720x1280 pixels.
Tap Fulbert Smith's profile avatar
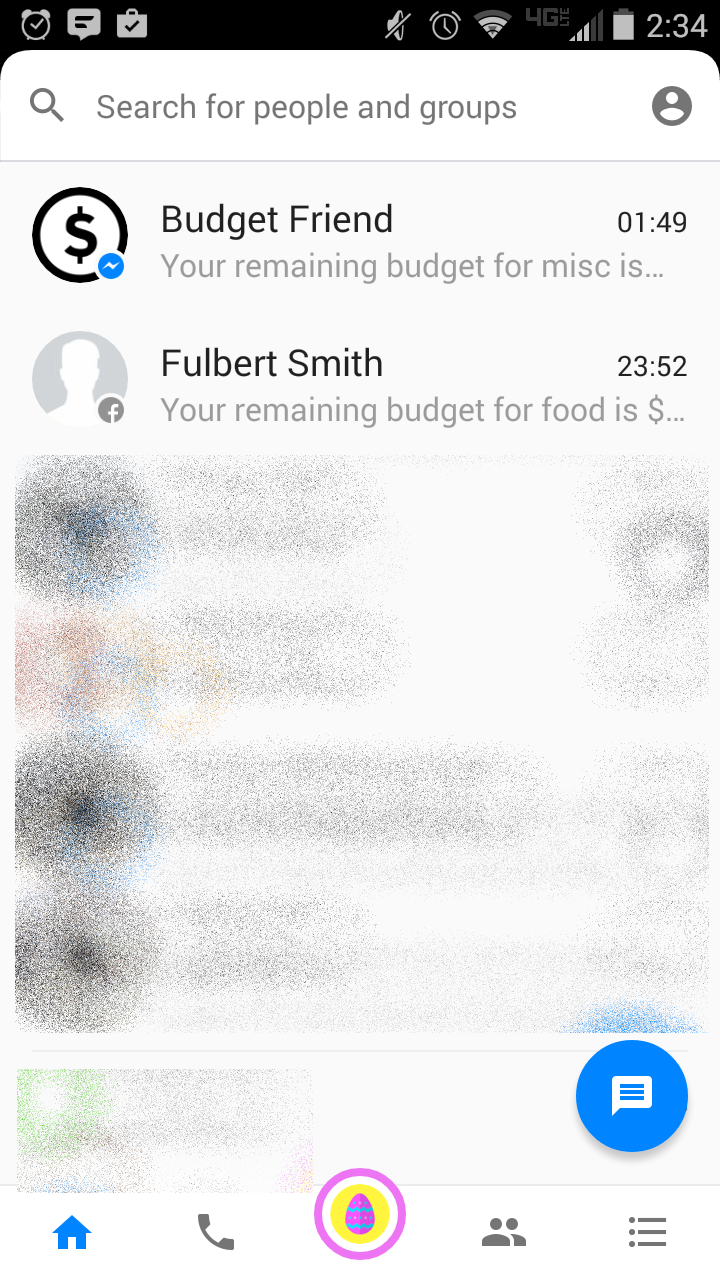point(80,379)
